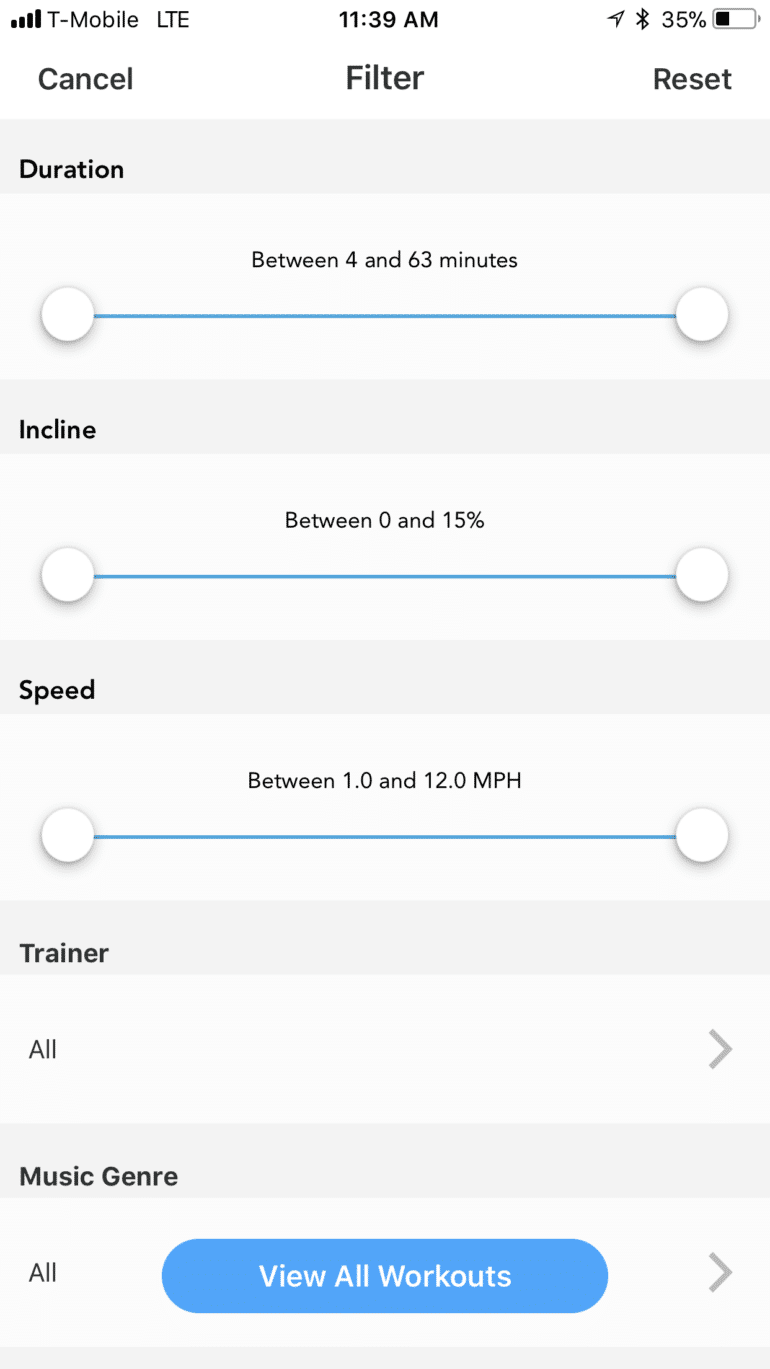This screenshot has width=770, height=1369.
Task: Cancel the filter screen
Action: coord(85,79)
